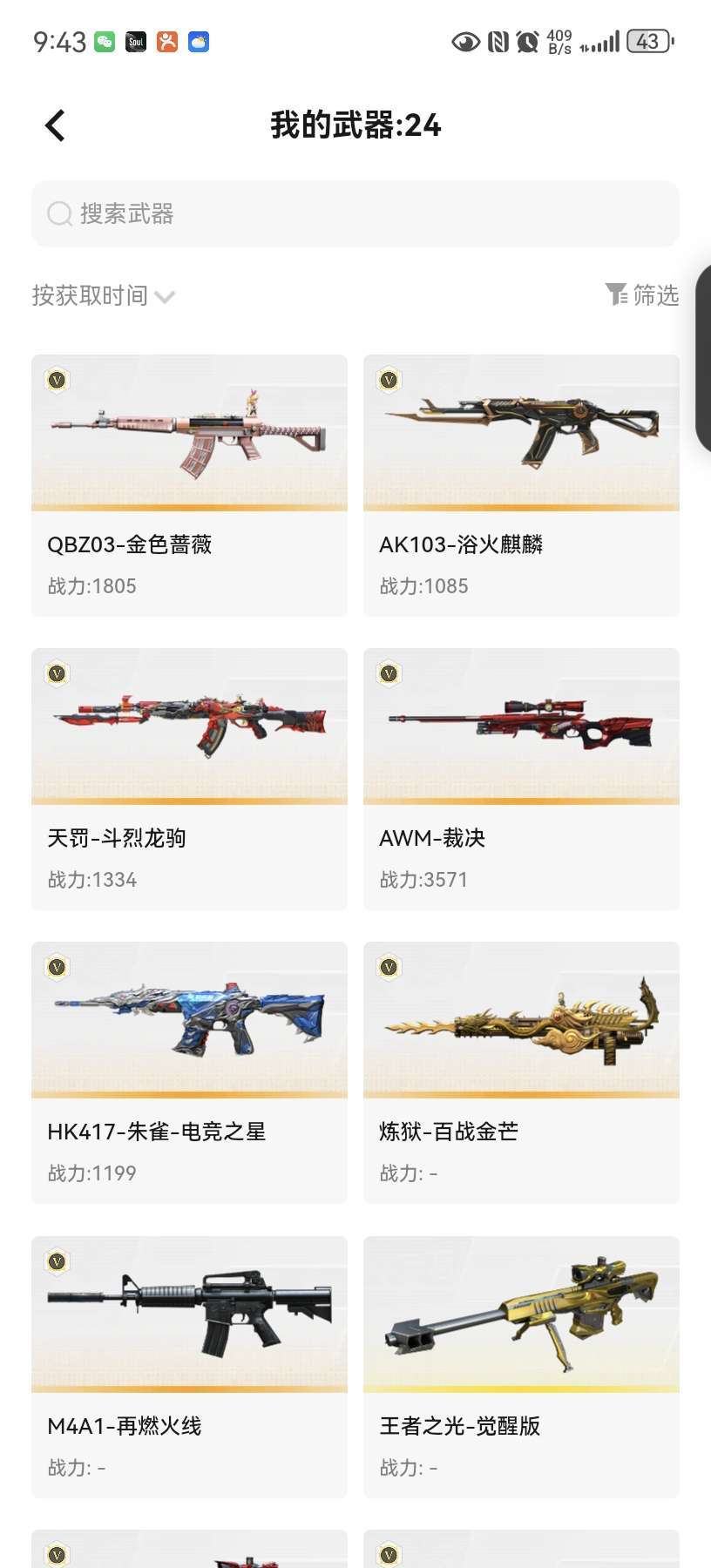
Task: Expand the 按获取时间 sort dropdown
Action: click(104, 296)
